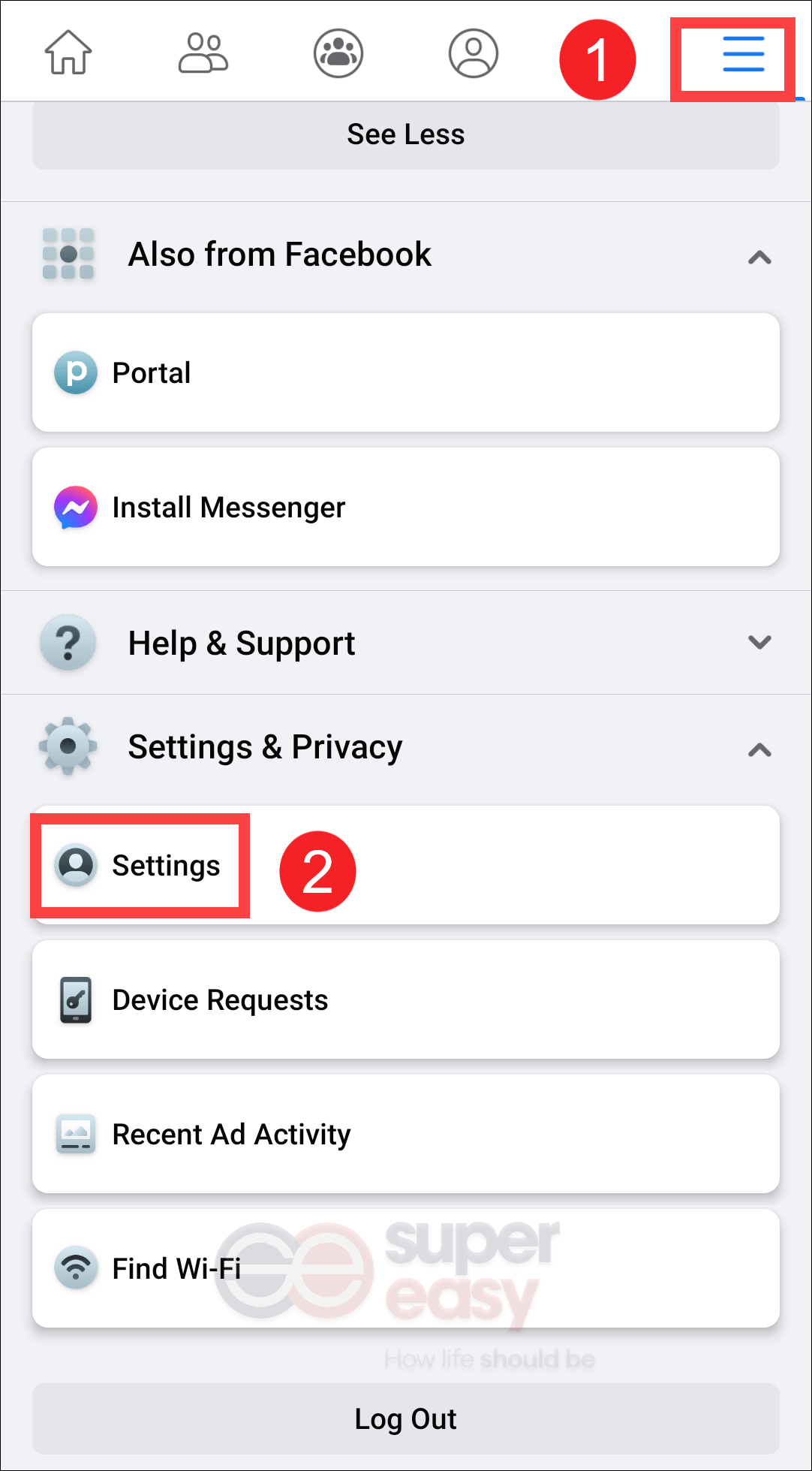Go to the Home feed tab
Viewport: 812px width, 1471px height.
[x=68, y=53]
